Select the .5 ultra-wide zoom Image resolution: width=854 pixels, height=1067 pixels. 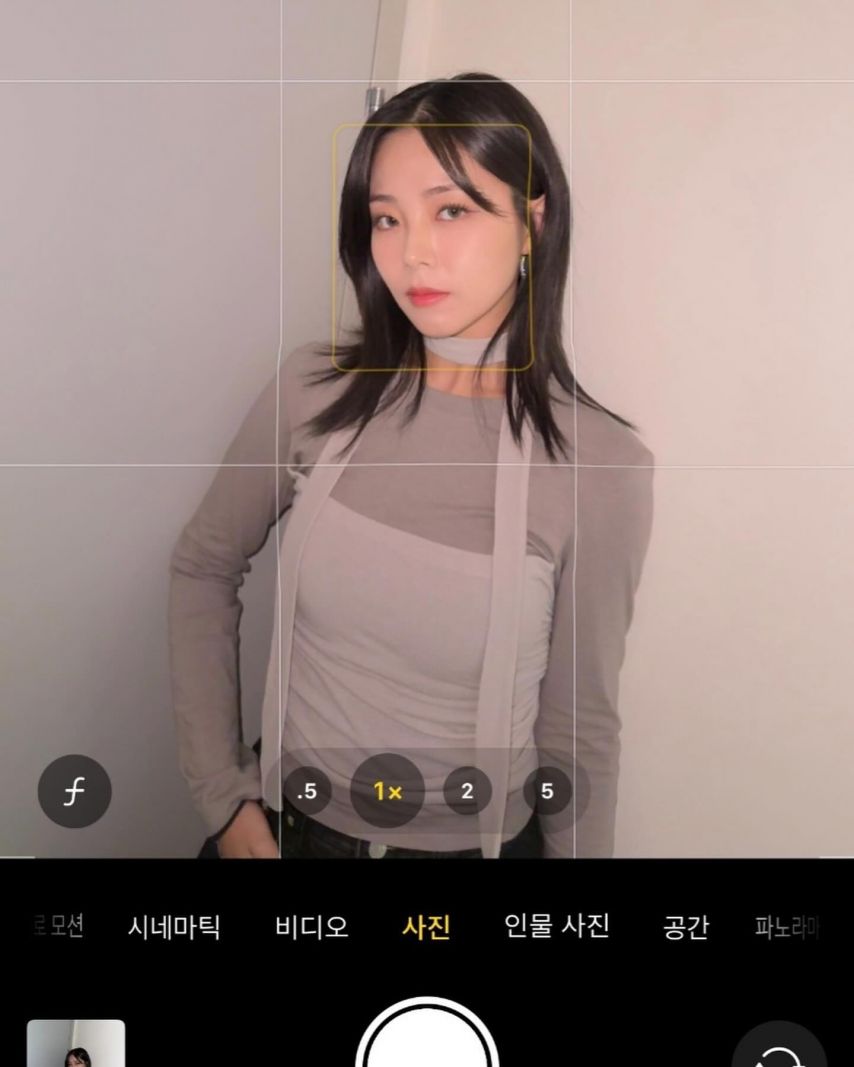coord(309,790)
